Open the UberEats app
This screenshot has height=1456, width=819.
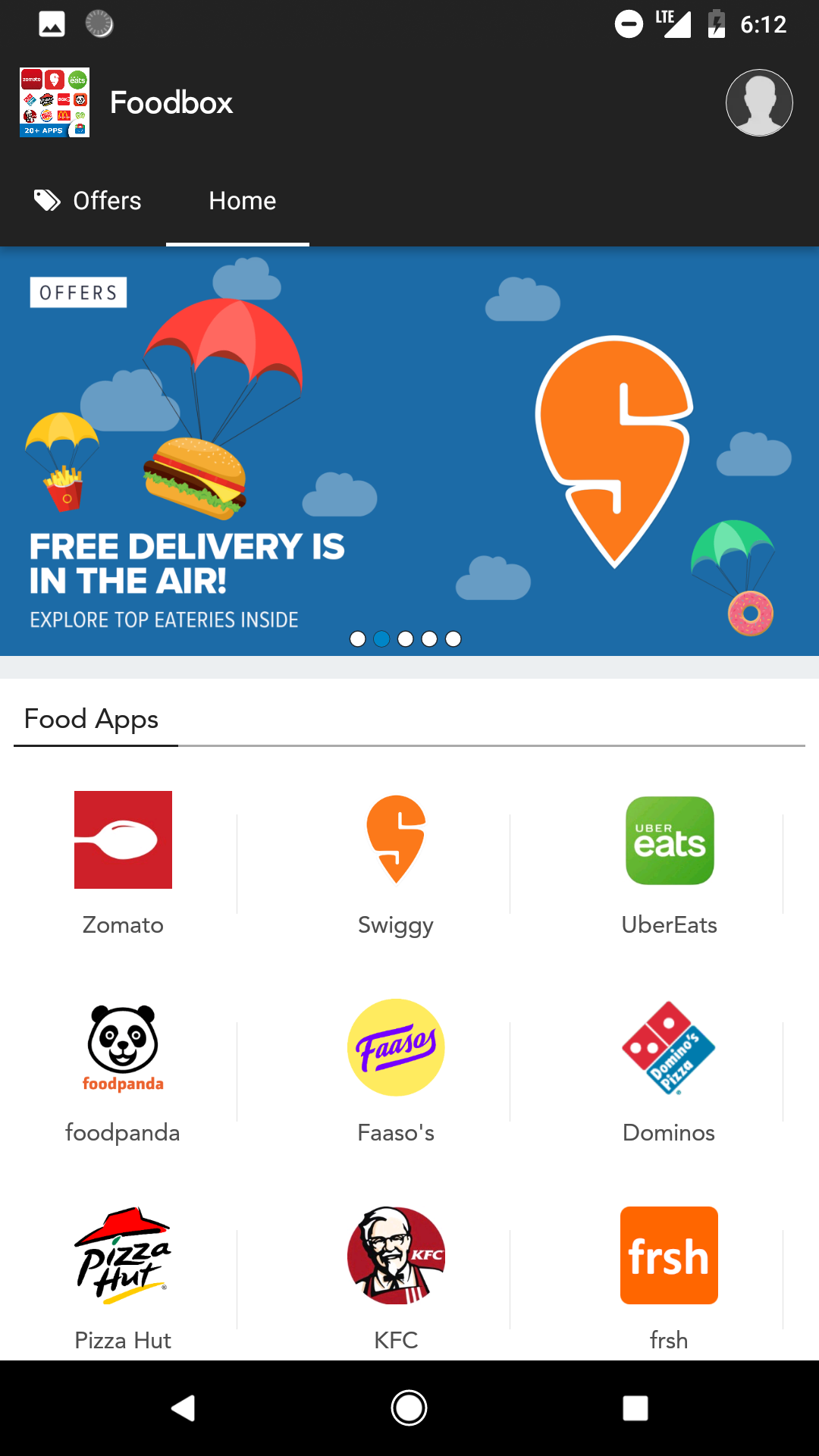[x=669, y=842]
